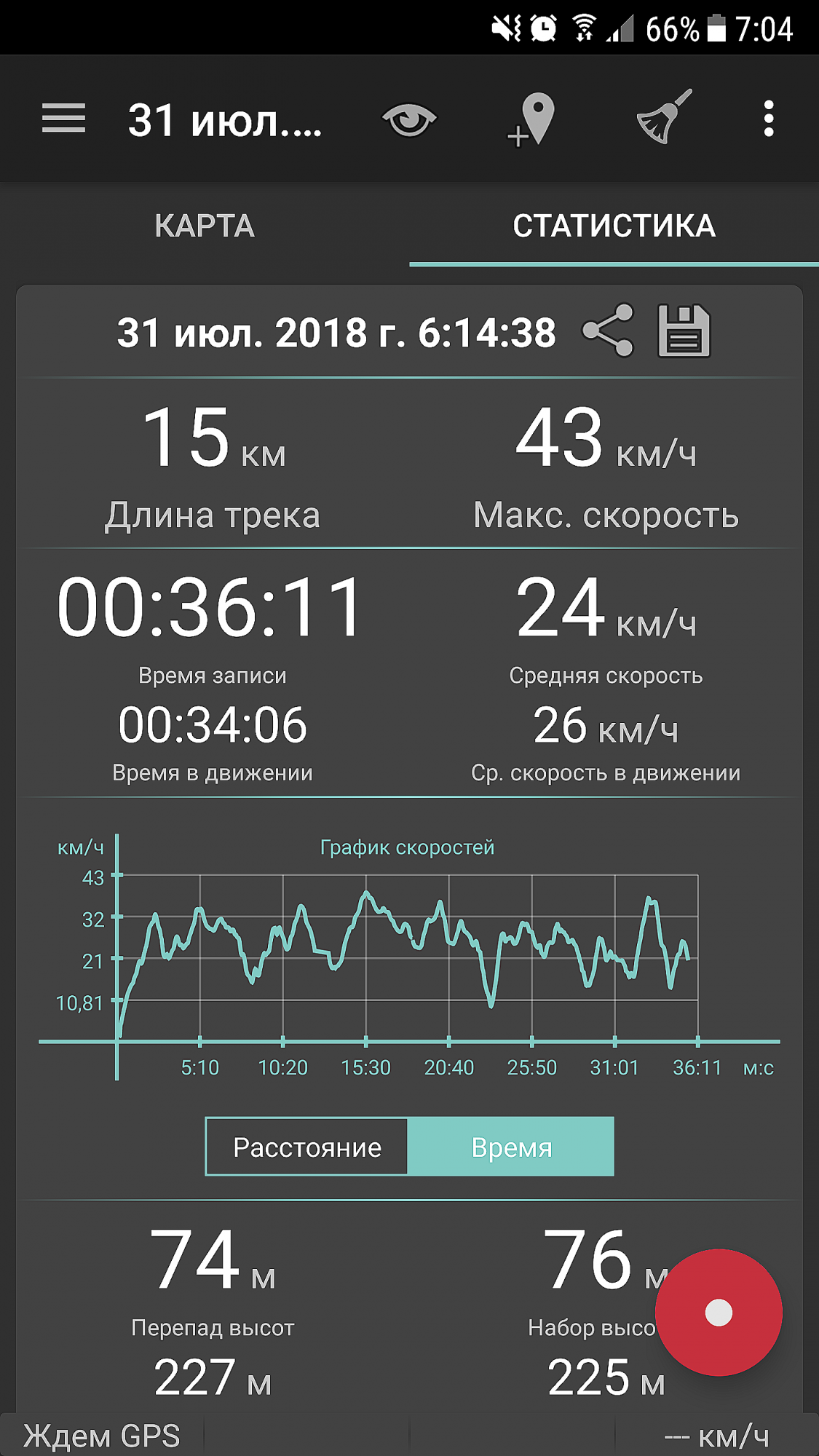Select the СТАТИСТИКА tab
This screenshot has width=819, height=1456.
[x=614, y=226]
